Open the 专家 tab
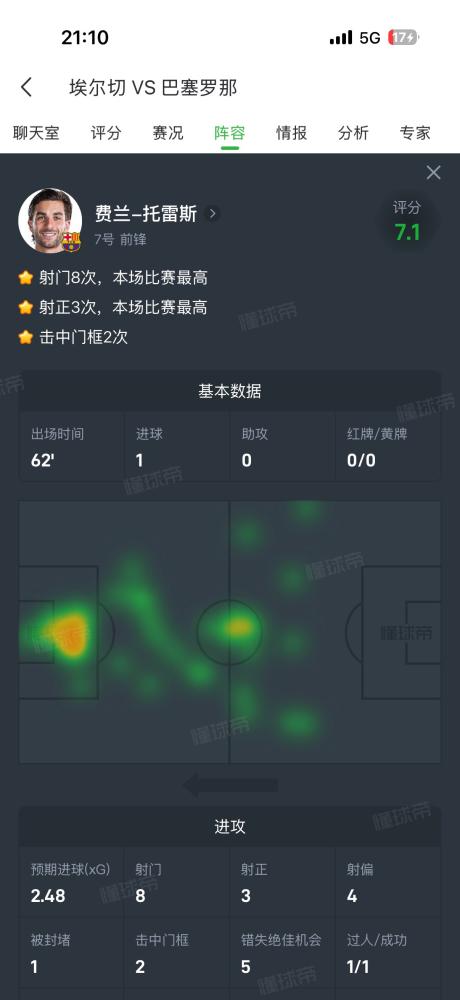The width and height of the screenshot is (460, 1000). click(415, 133)
